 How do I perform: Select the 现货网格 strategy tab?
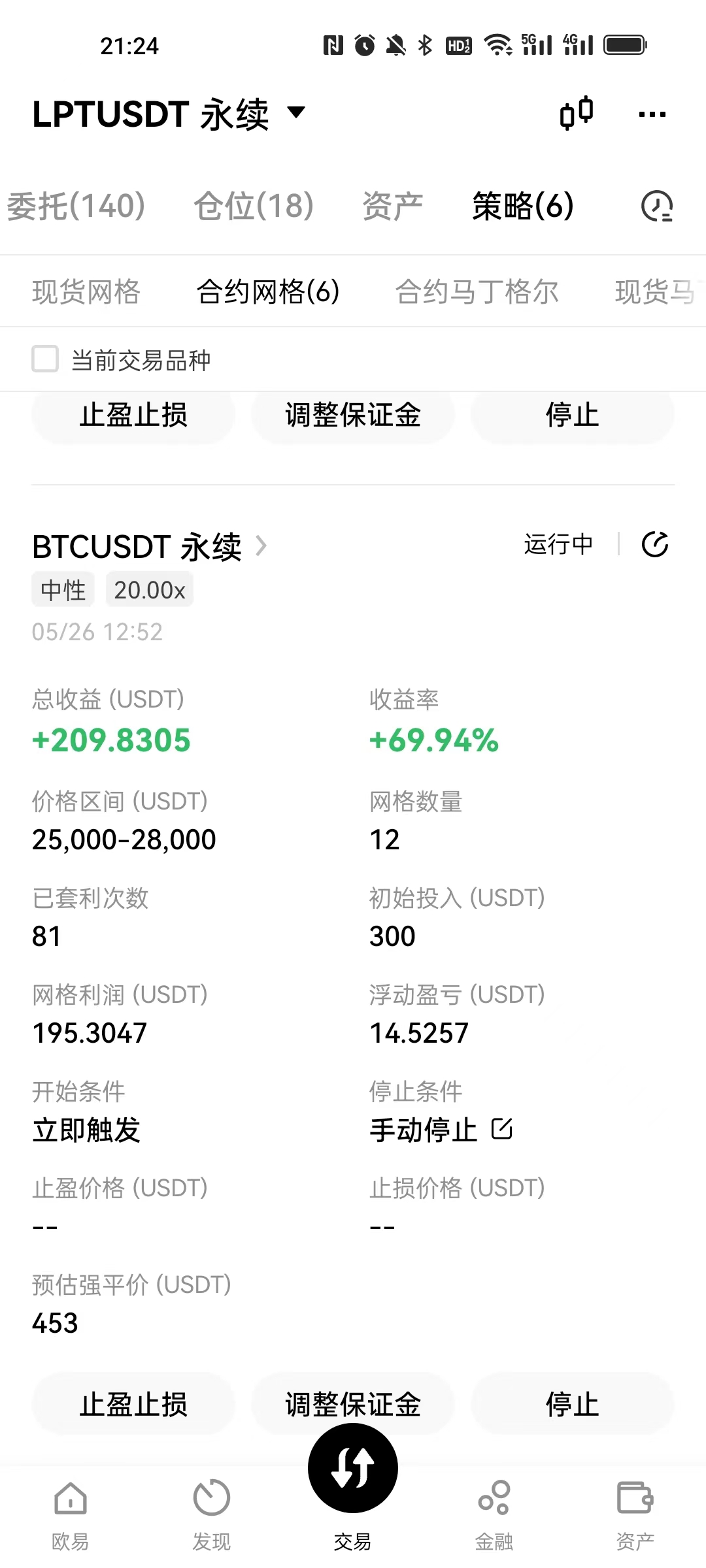86,291
